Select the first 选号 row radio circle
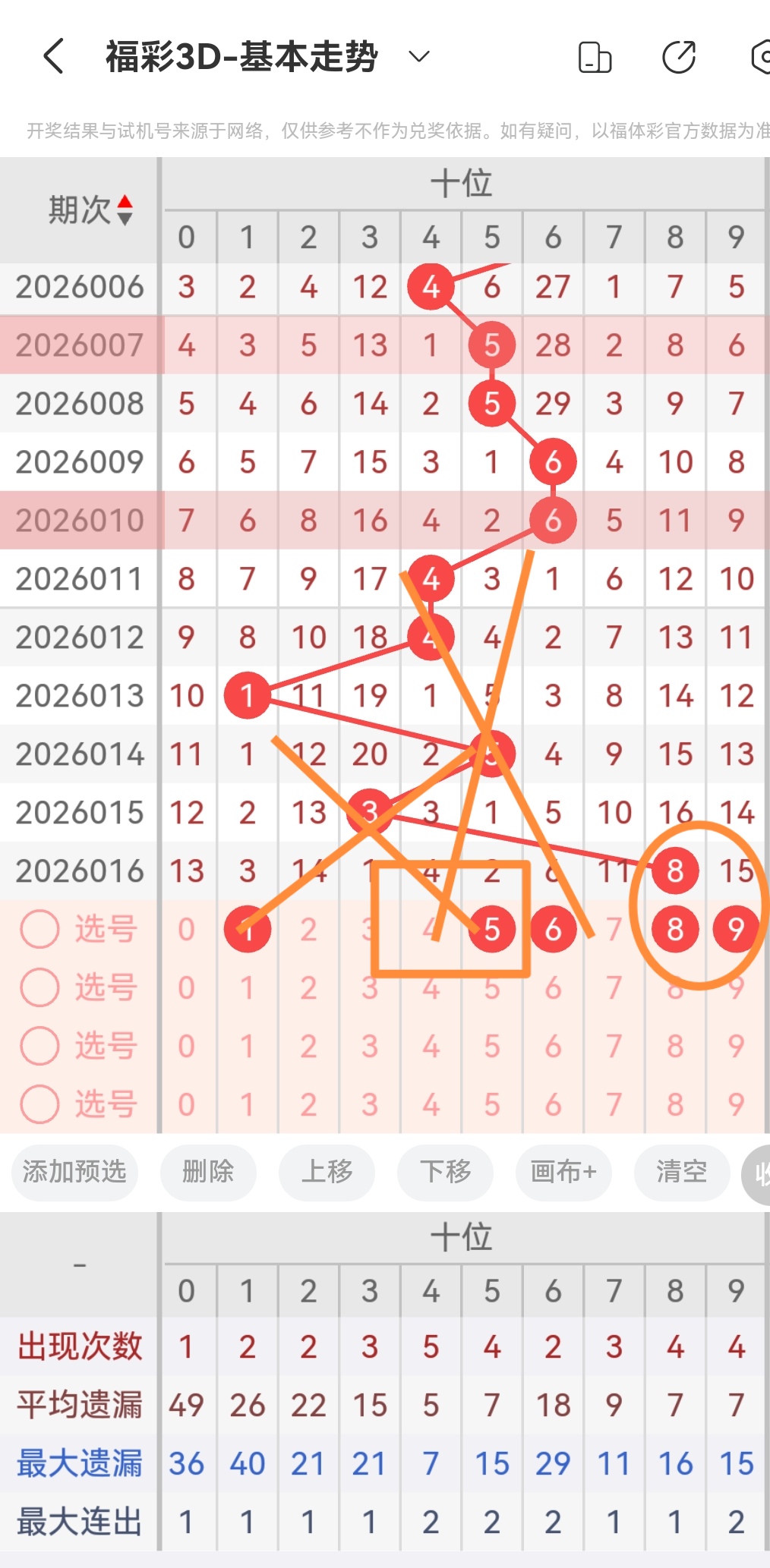770x1568 pixels. (39, 929)
